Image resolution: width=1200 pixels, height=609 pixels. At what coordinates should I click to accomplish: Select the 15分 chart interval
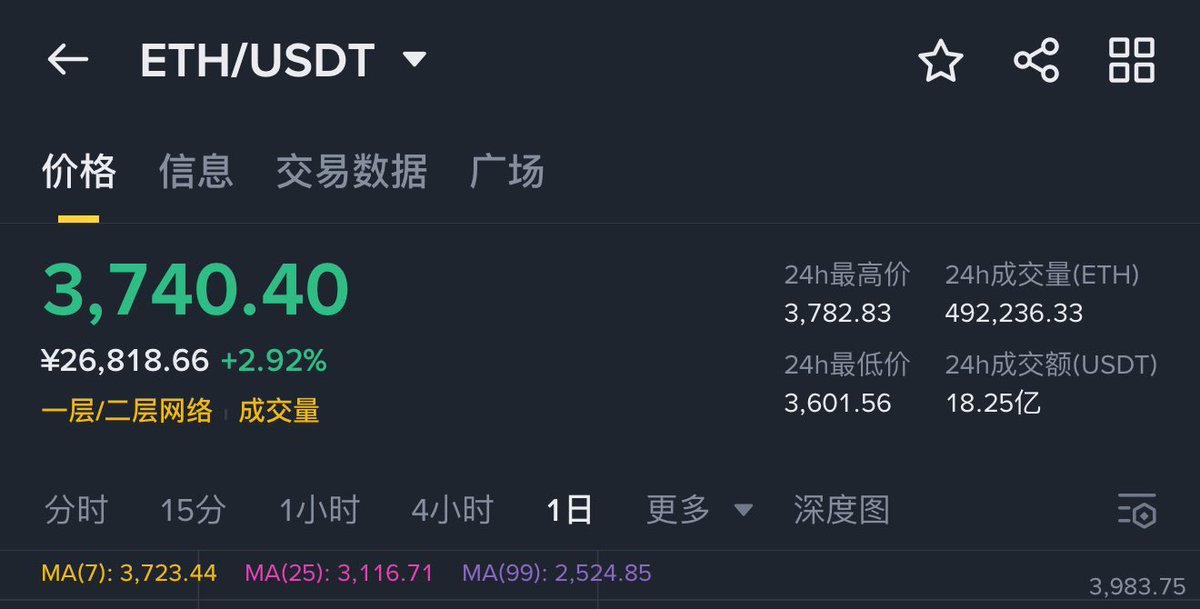193,511
